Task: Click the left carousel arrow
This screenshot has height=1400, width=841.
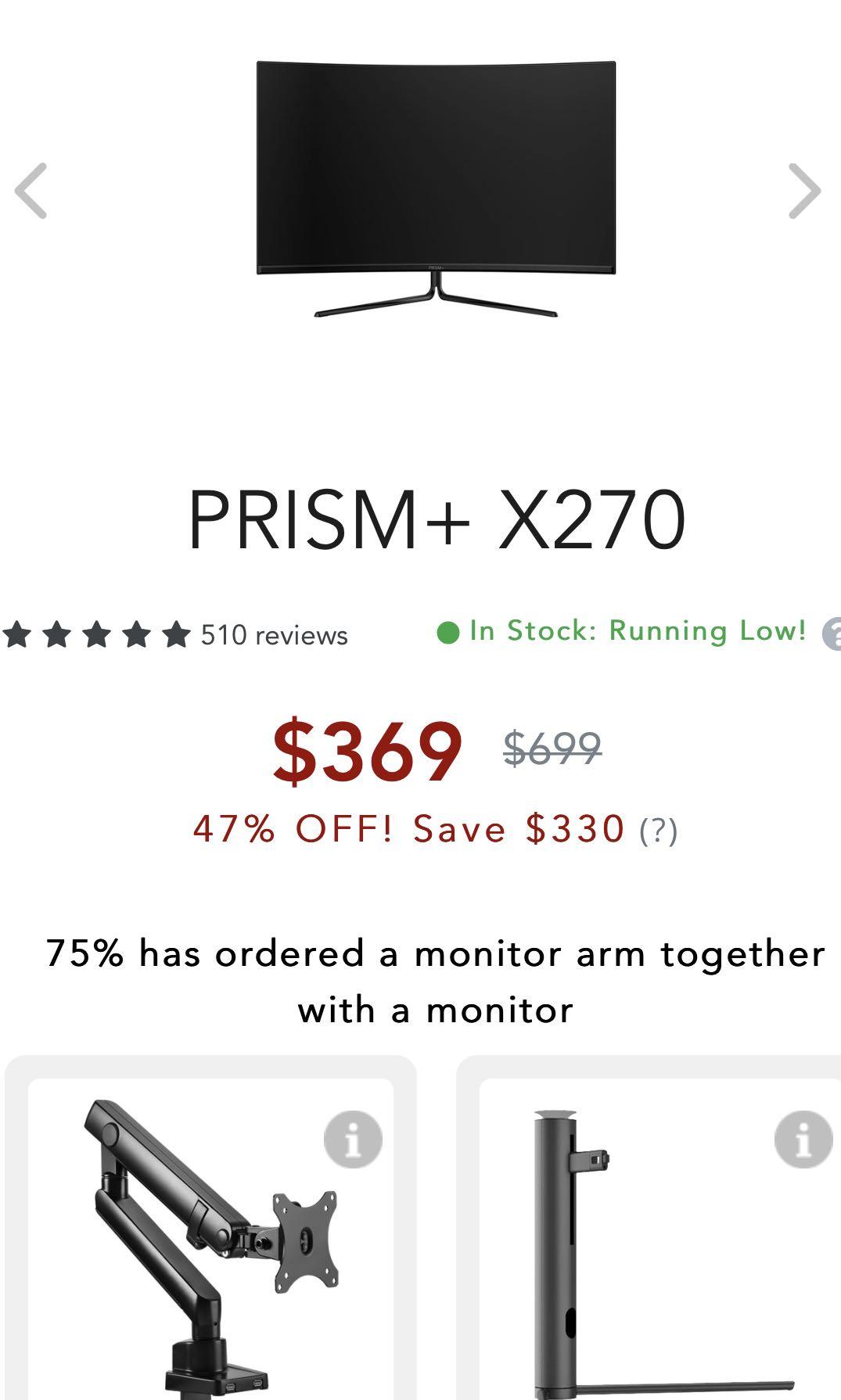Action: point(30,191)
